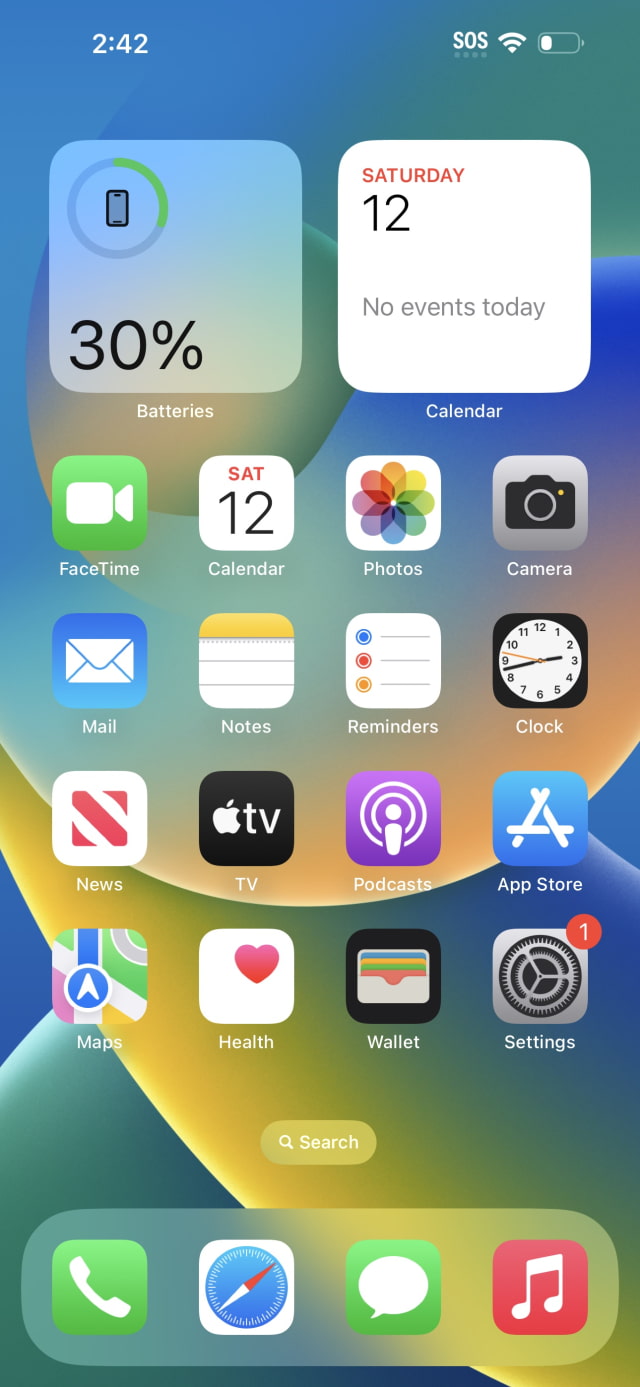Open the Mail app
Screen dimensions: 640x1387
99,661
